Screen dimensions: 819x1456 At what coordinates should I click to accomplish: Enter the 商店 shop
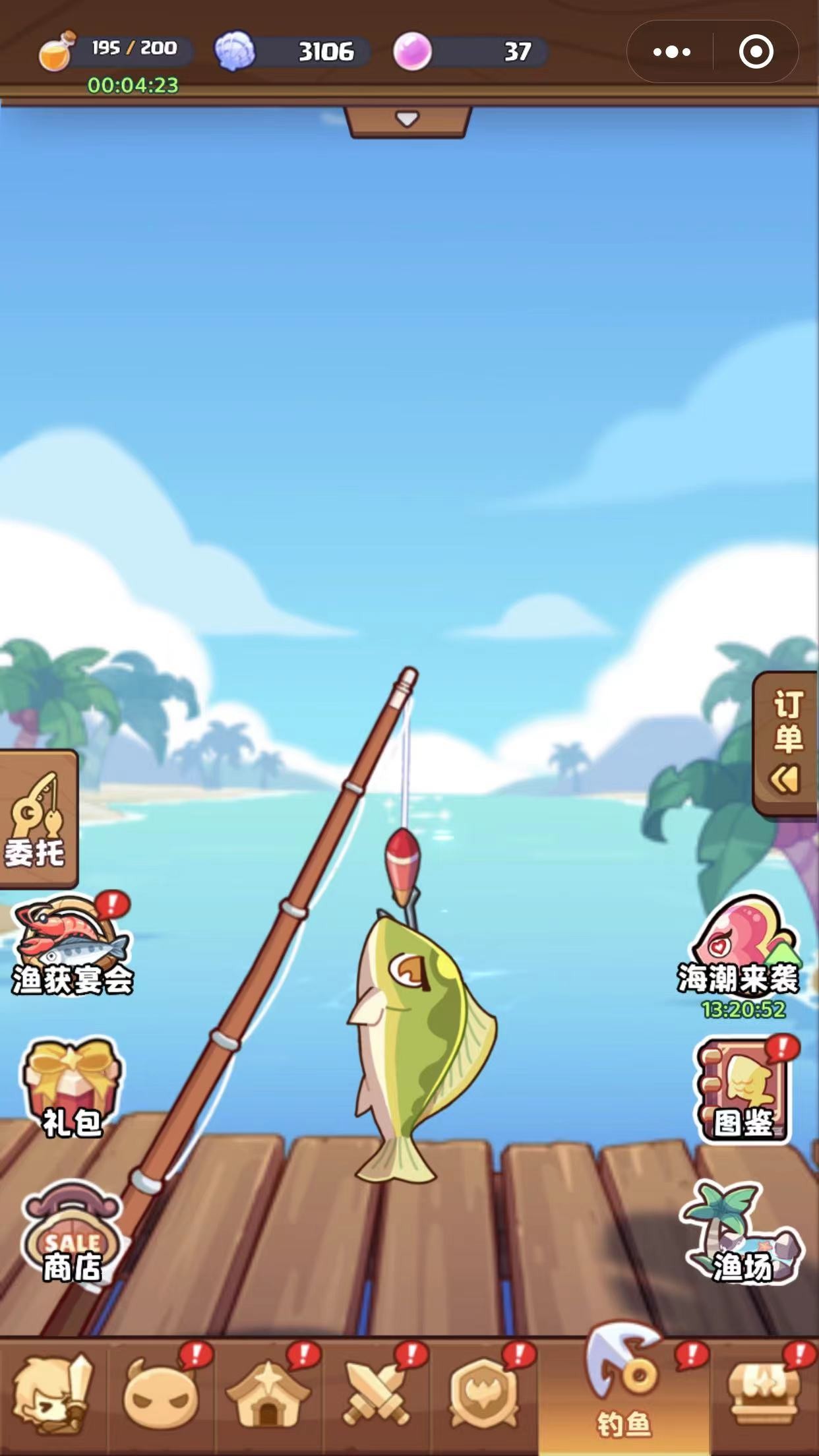click(x=71, y=1233)
